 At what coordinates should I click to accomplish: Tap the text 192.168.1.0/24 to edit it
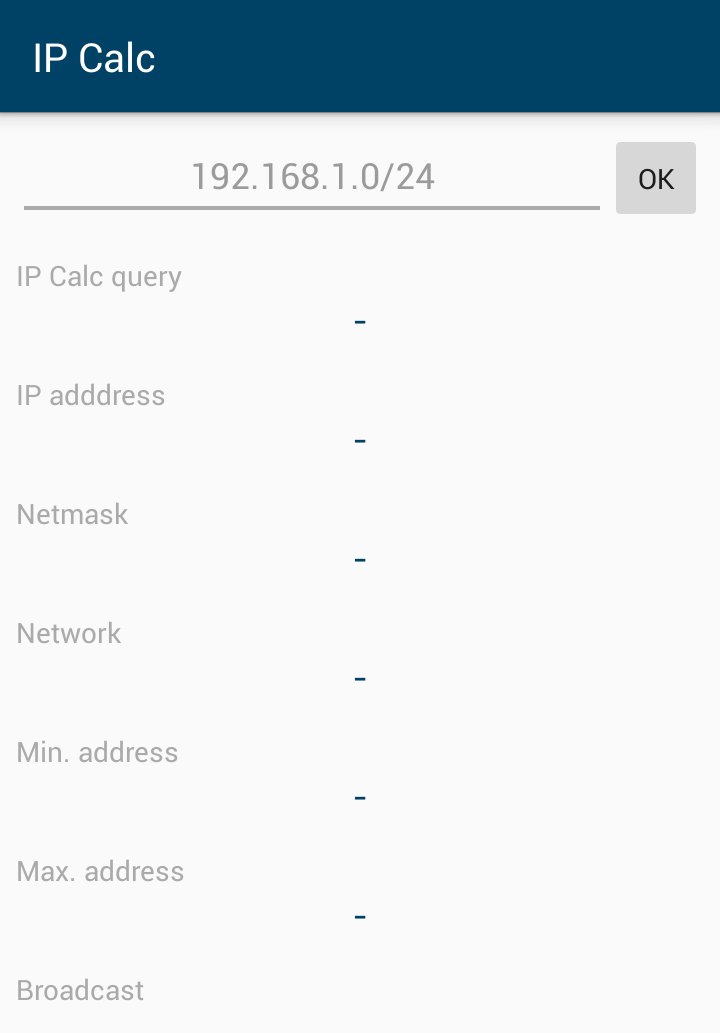point(312,177)
